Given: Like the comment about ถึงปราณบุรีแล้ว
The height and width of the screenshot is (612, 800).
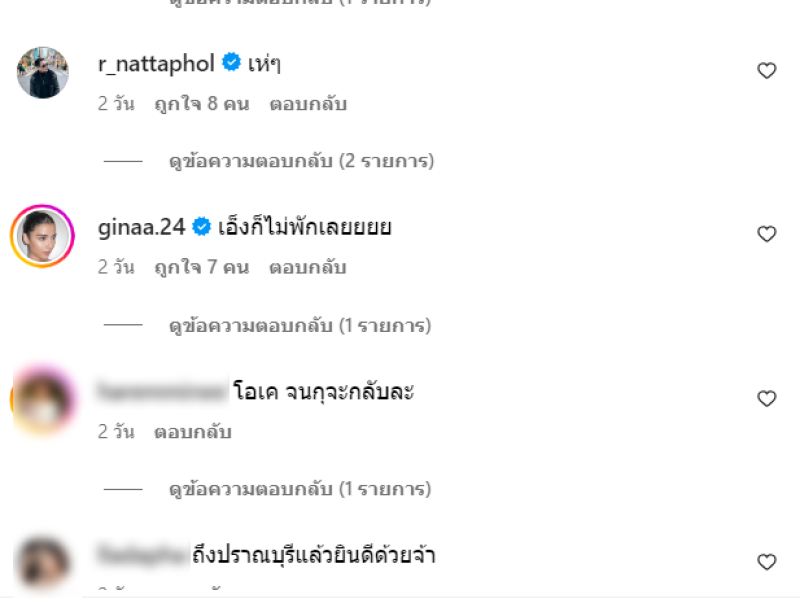Looking at the screenshot, I should click(766, 561).
